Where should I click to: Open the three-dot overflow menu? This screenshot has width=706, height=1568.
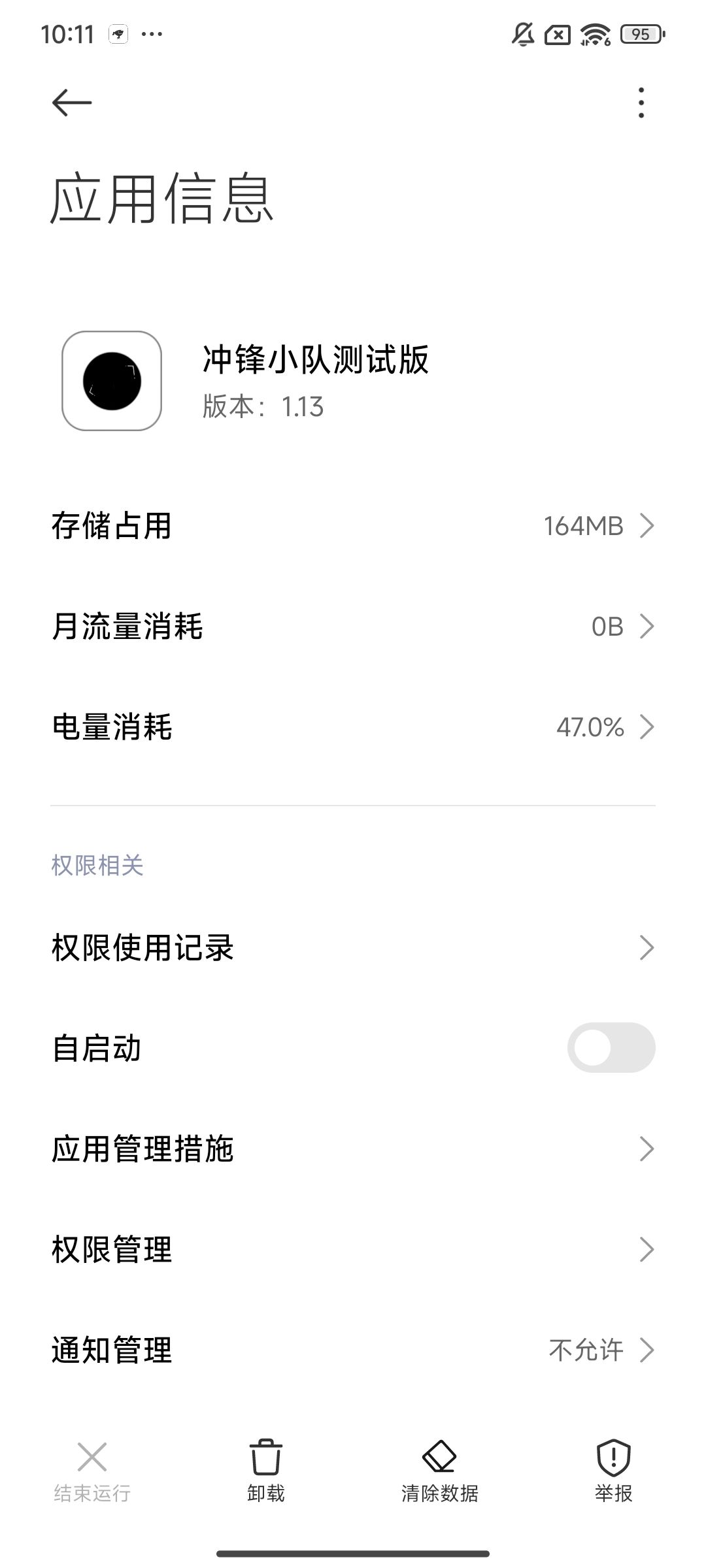point(641,103)
